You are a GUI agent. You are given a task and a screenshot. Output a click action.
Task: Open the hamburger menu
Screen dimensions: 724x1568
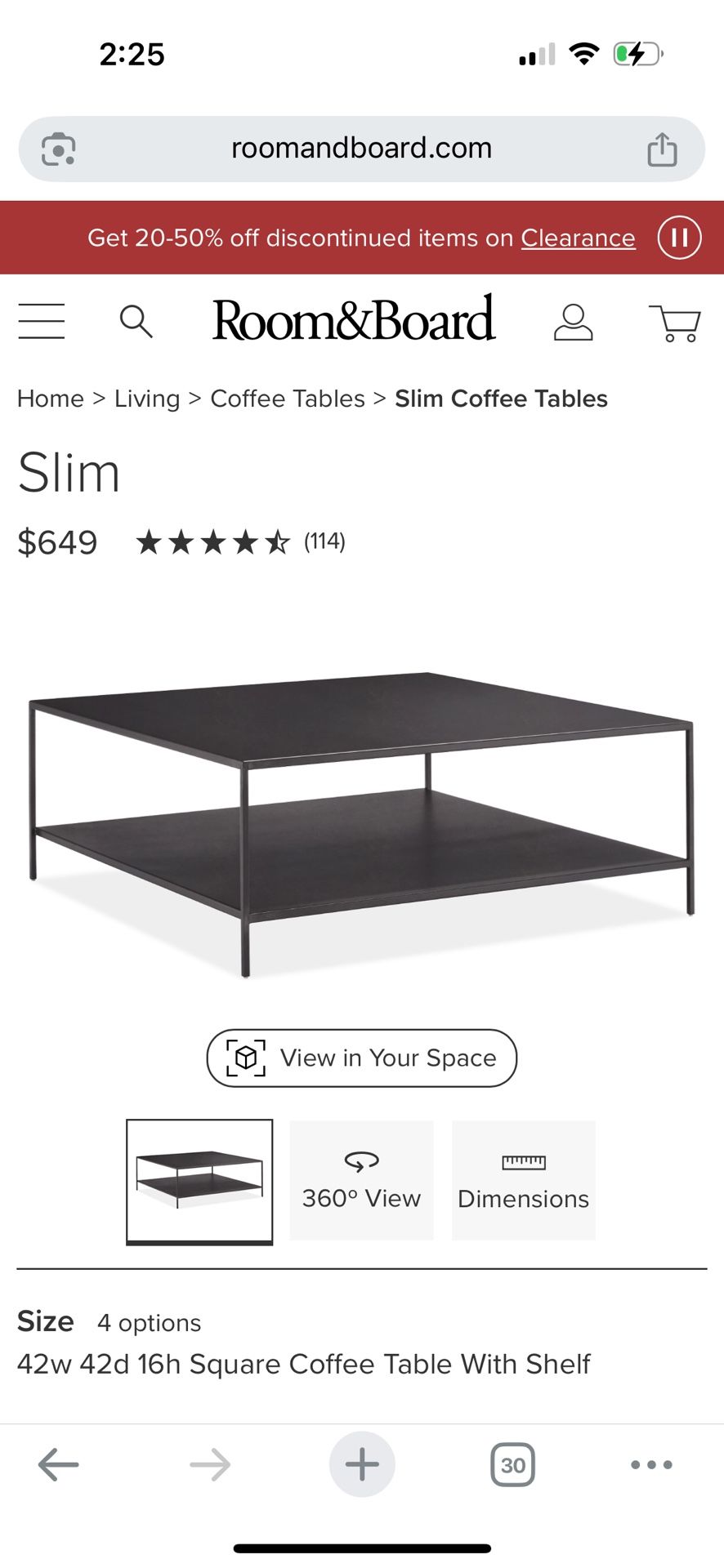pos(42,321)
